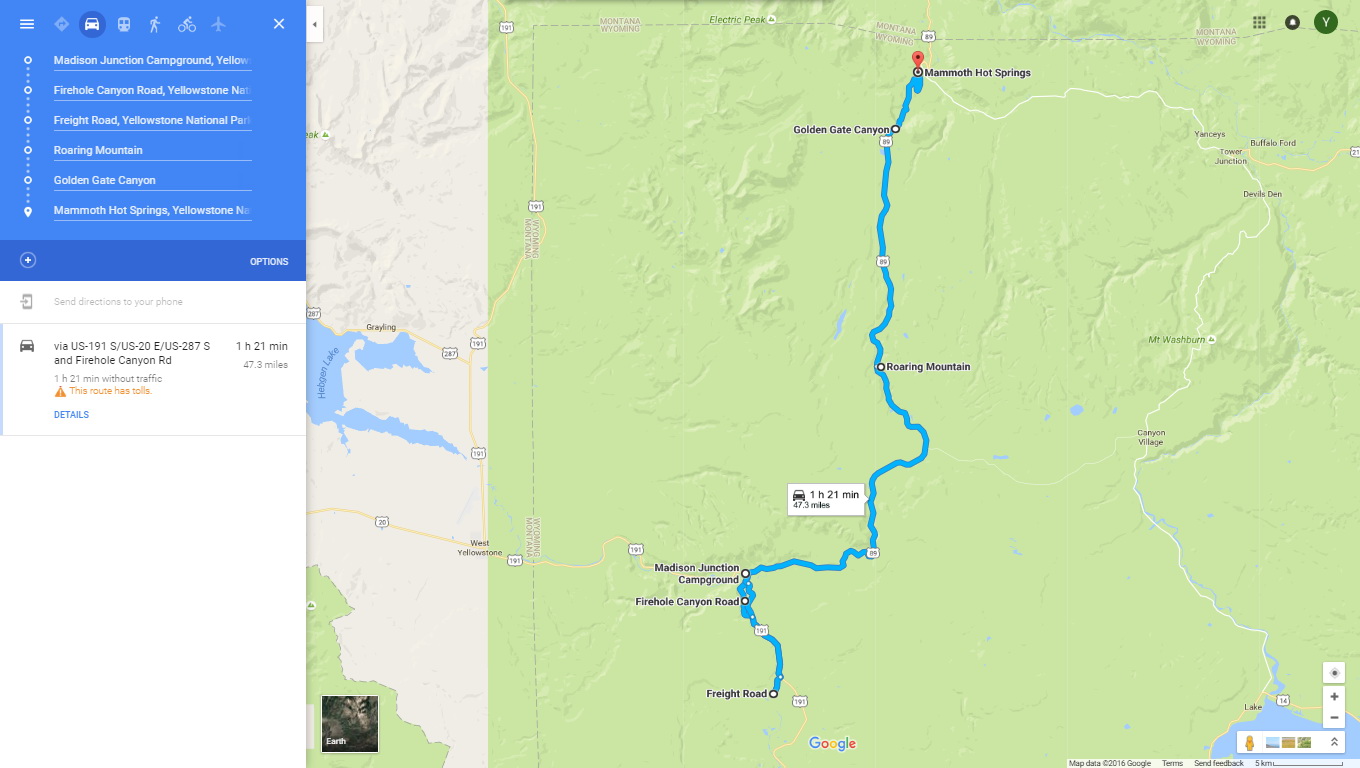Open the main hamburger menu

pyautogui.click(x=27, y=24)
